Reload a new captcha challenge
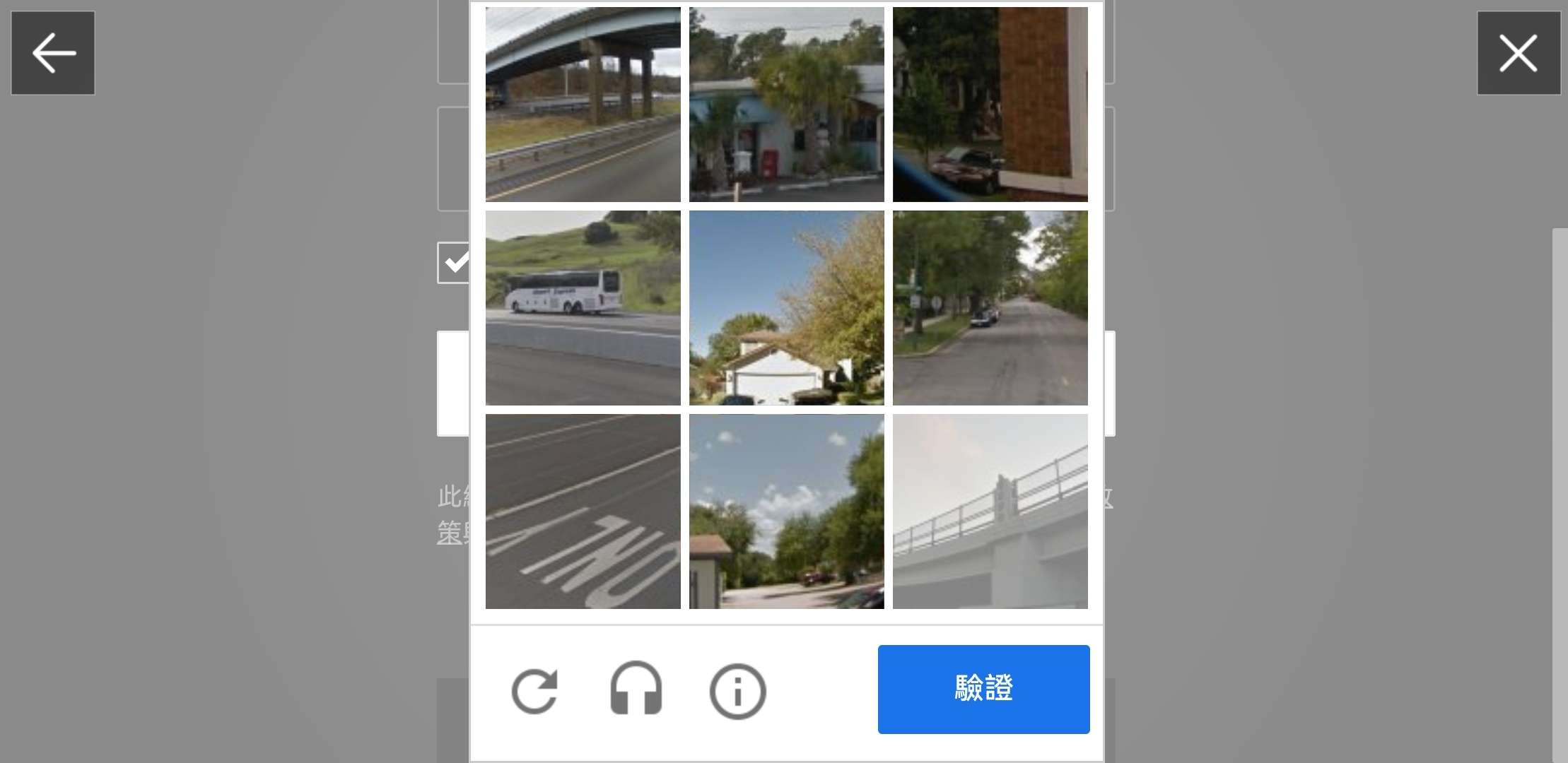The height and width of the screenshot is (763, 1568). [x=534, y=690]
